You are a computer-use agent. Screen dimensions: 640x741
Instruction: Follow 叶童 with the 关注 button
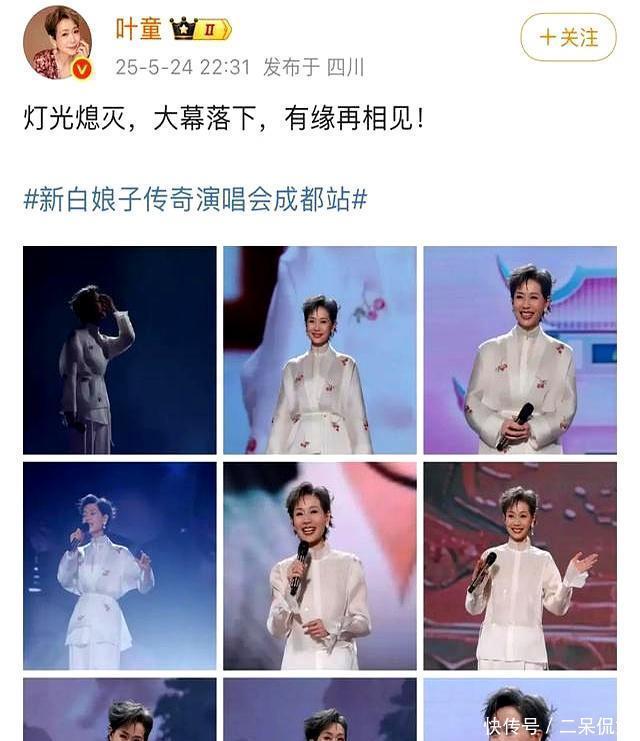pos(568,38)
